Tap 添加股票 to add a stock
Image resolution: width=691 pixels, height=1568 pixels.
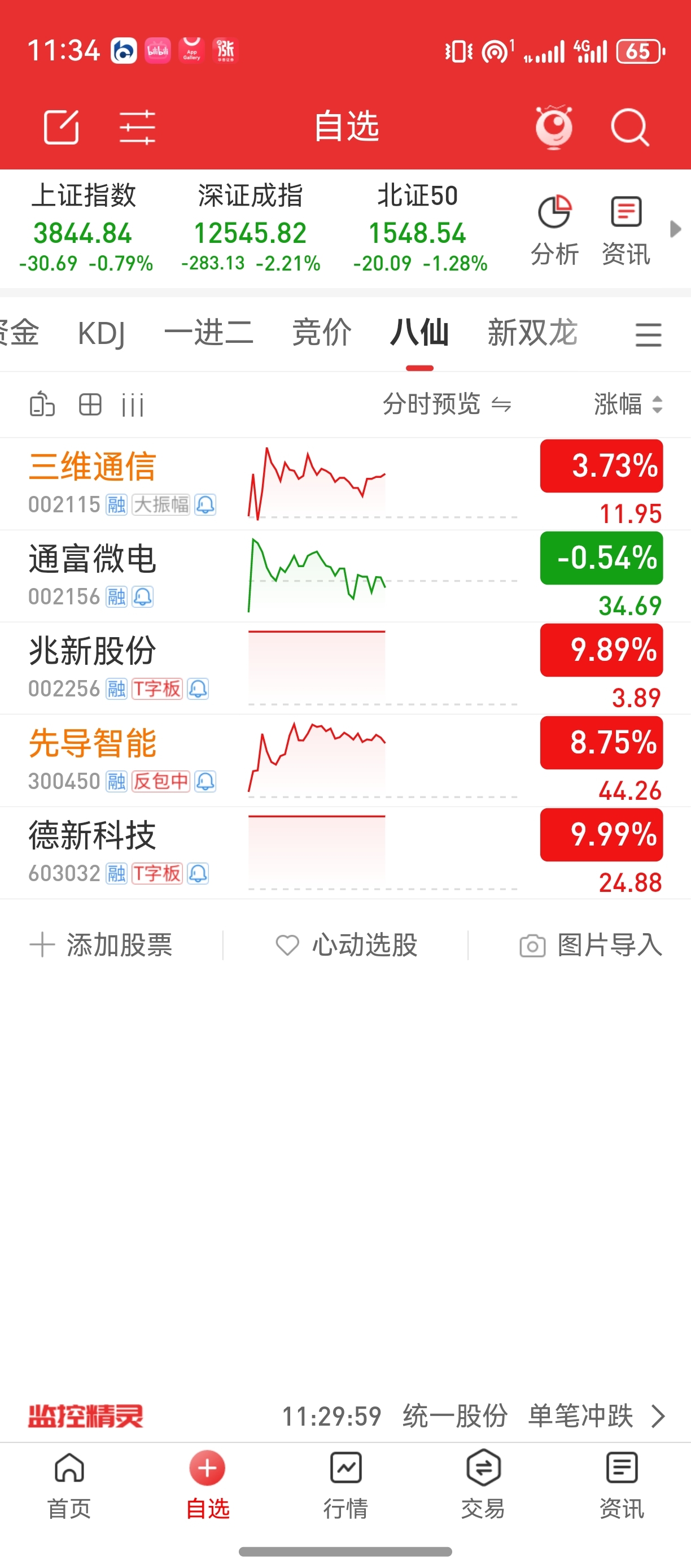pyautogui.click(x=102, y=946)
